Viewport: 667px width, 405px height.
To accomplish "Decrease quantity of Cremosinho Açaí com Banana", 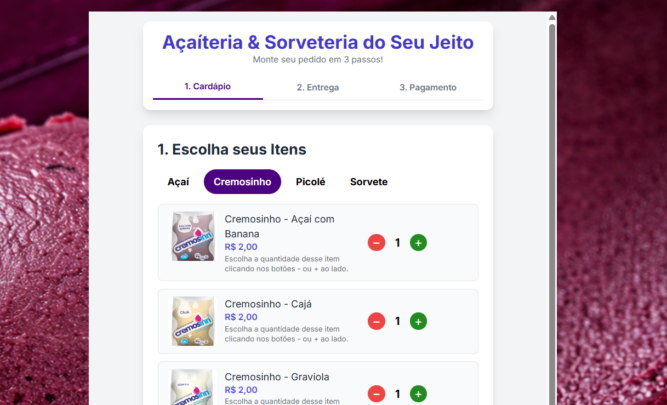I will click(376, 242).
